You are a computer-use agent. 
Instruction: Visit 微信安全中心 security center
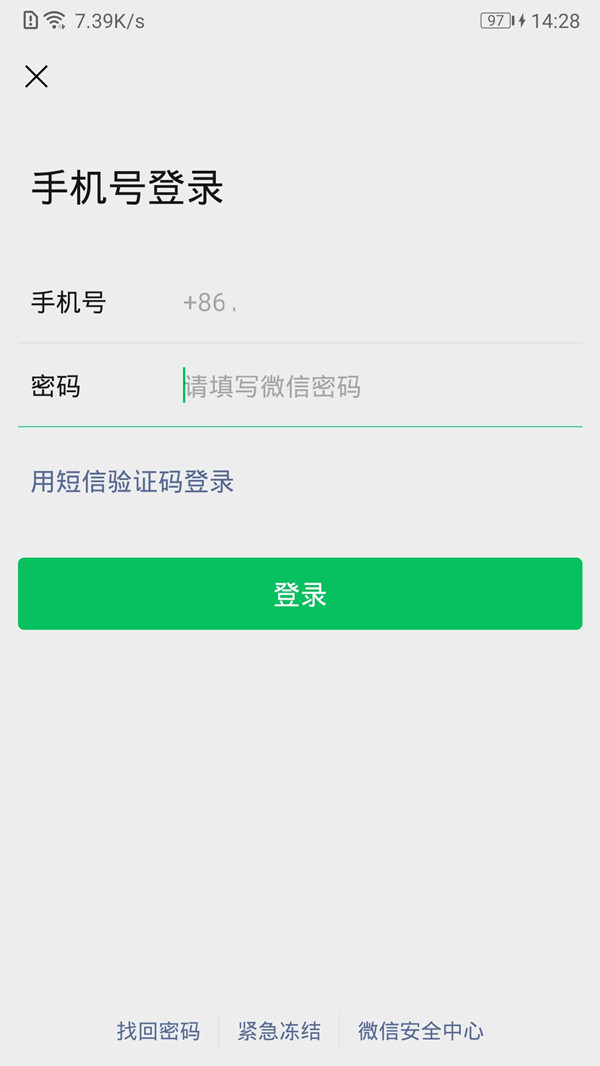420,1031
